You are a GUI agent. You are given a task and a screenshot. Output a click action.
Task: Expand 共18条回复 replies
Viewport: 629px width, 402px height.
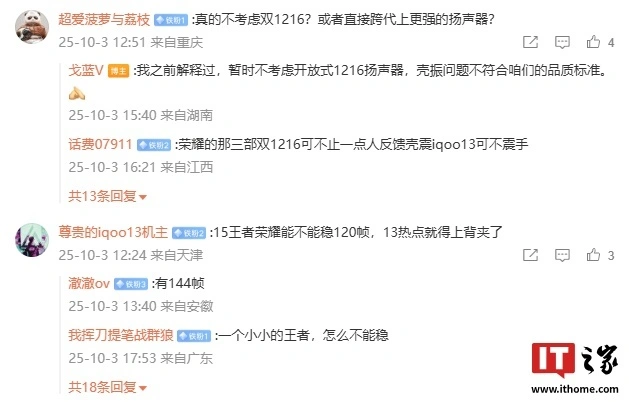coord(108,386)
